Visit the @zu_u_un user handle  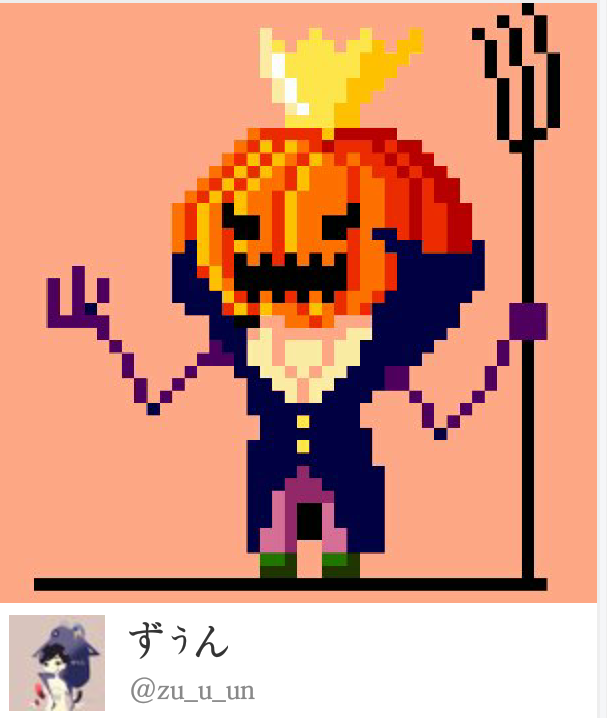click(192, 691)
